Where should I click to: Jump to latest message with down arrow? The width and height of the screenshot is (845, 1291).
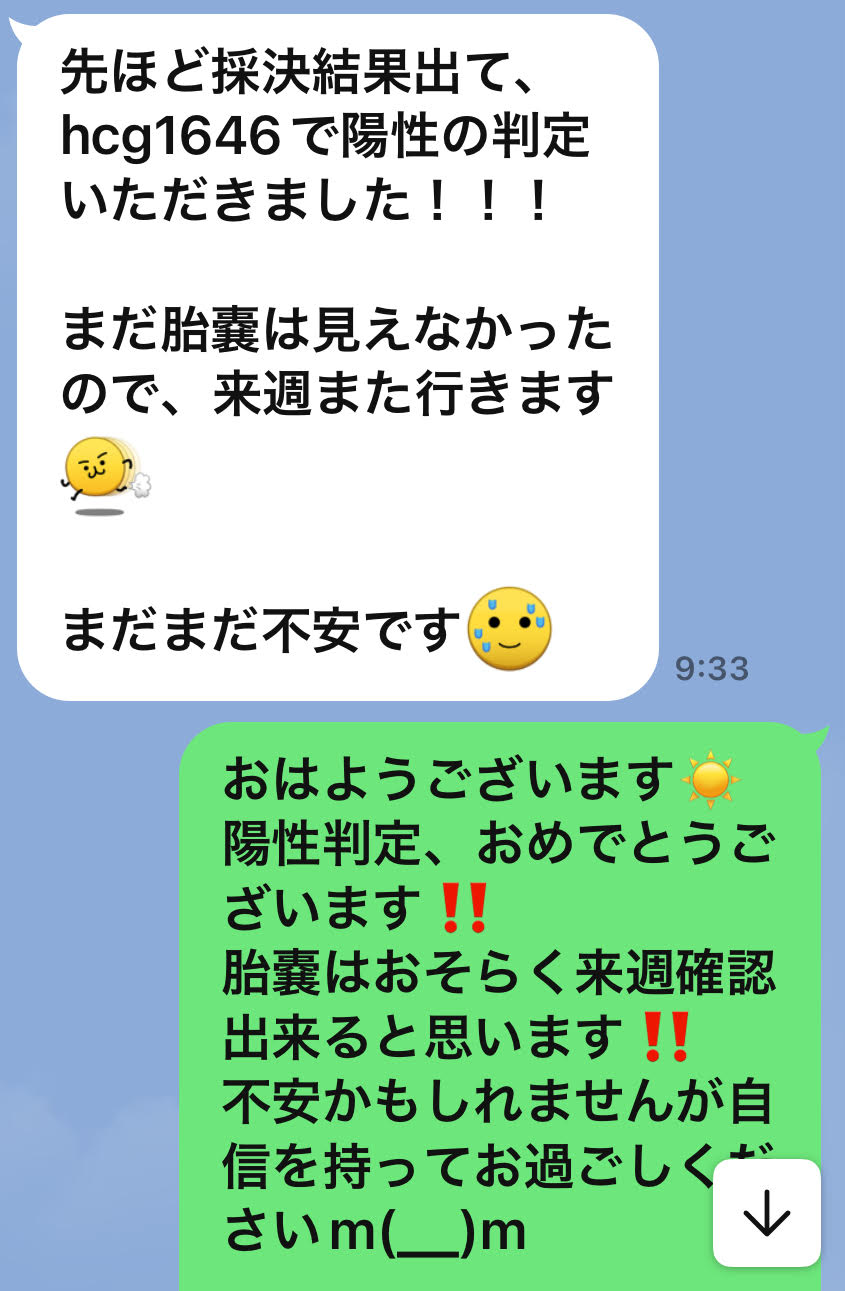(767, 1213)
